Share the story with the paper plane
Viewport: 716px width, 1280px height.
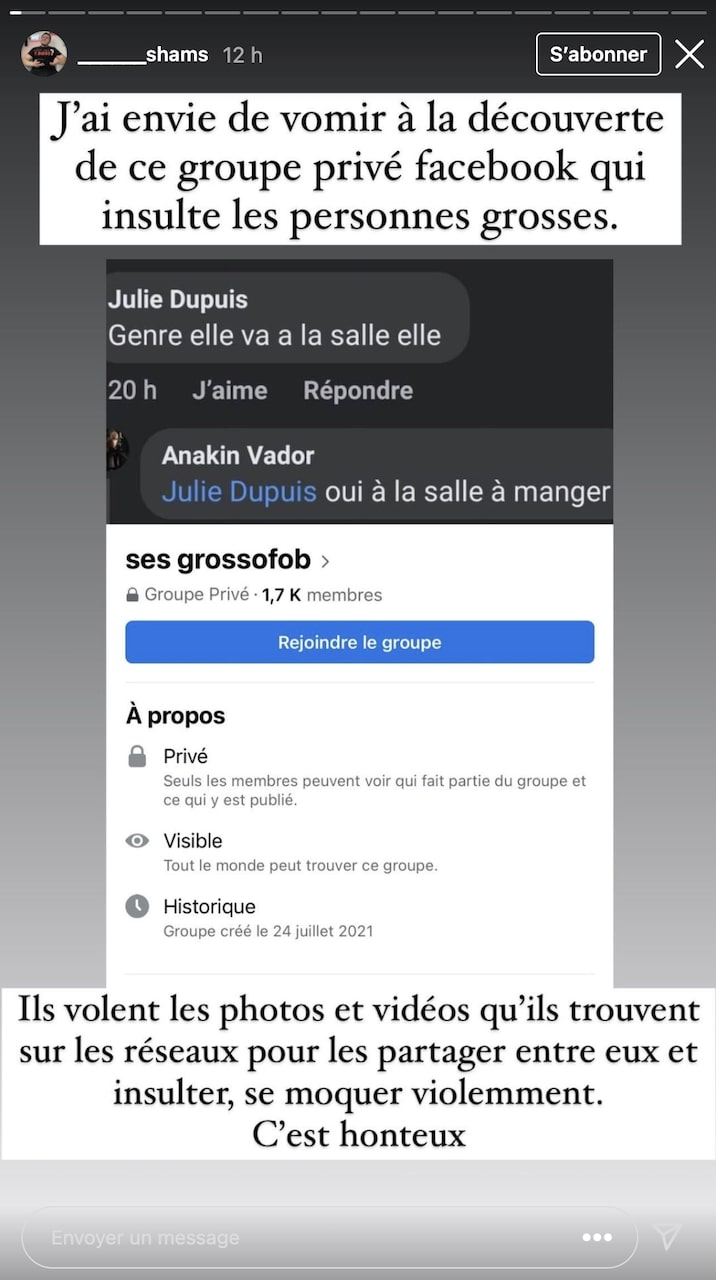[667, 1237]
